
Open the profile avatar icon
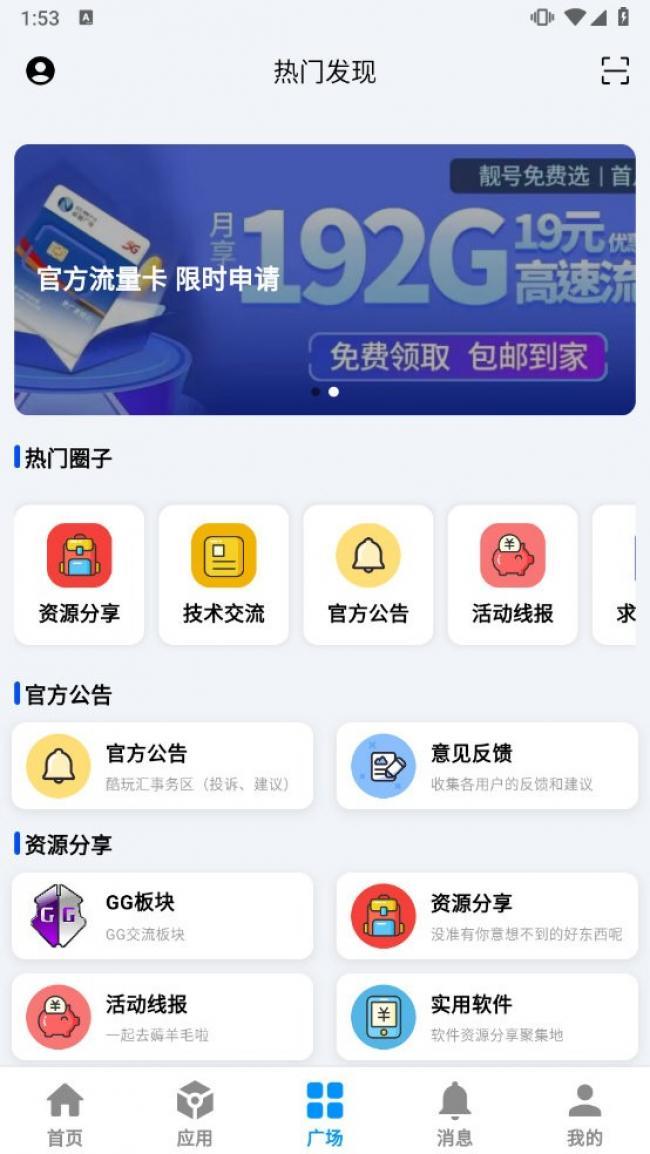coord(40,71)
